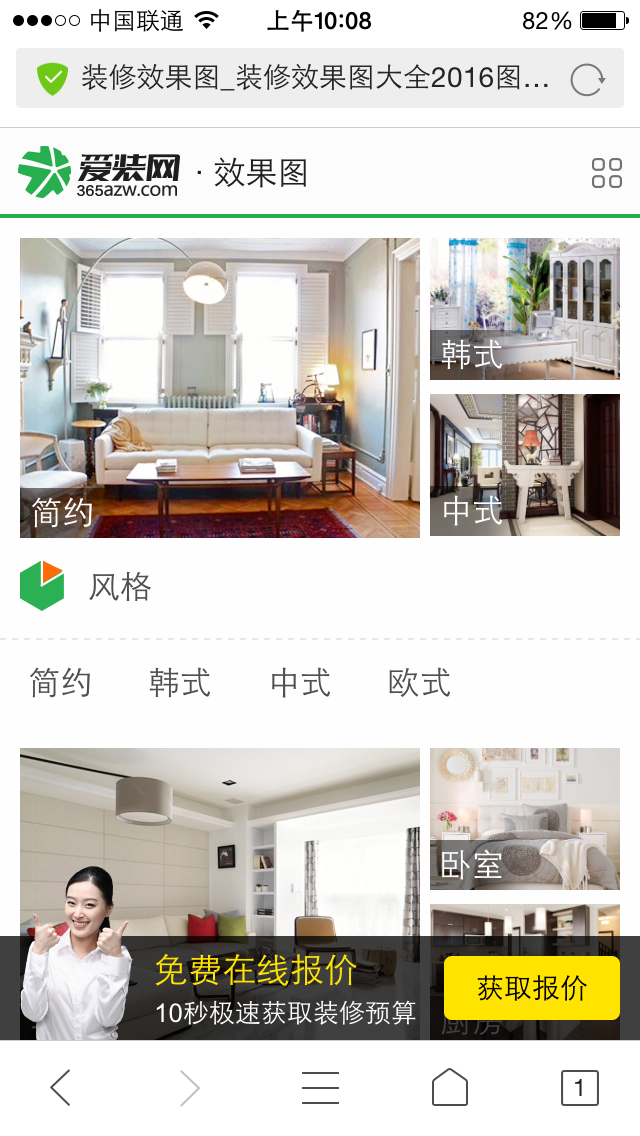Open the 中式 style image tile
The image size is (640, 1136).
525,465
